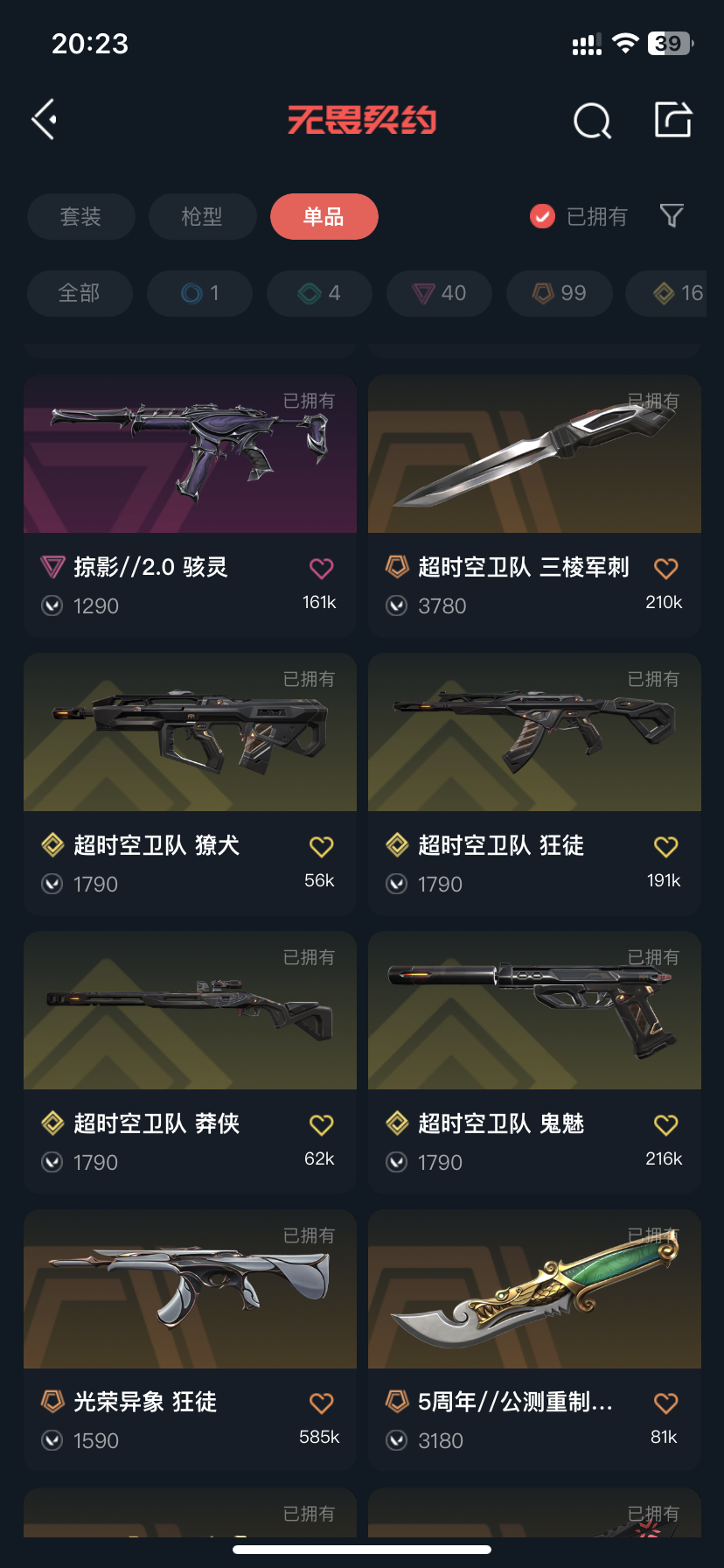The width and height of the screenshot is (724, 1568).
Task: Open the filter funnel icon
Action: coord(671,216)
